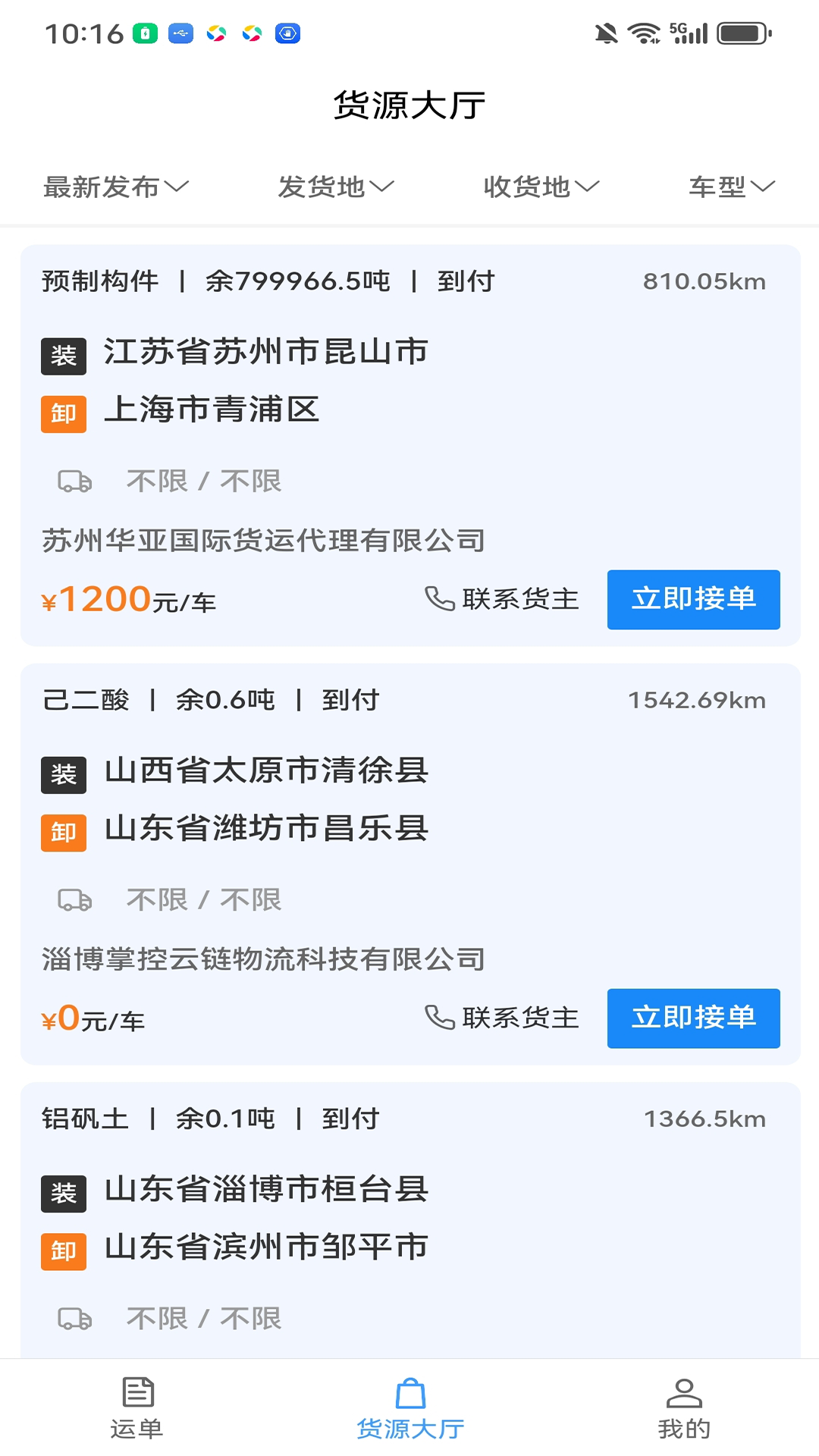Open the 最新发布 sorting dropdown
Viewport: 819px width, 1456px height.
[115, 187]
